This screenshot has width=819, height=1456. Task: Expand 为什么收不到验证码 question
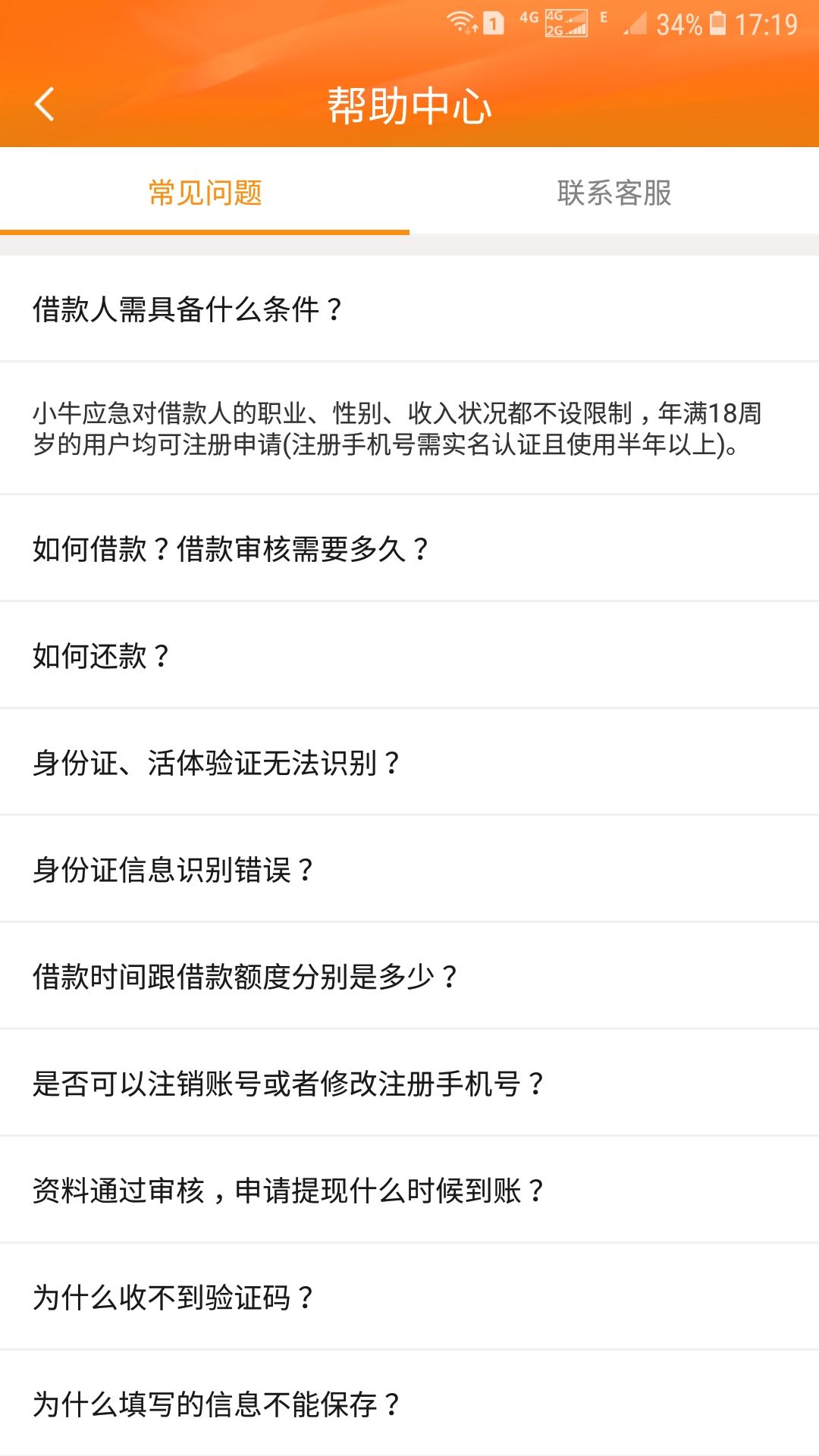tap(409, 1297)
